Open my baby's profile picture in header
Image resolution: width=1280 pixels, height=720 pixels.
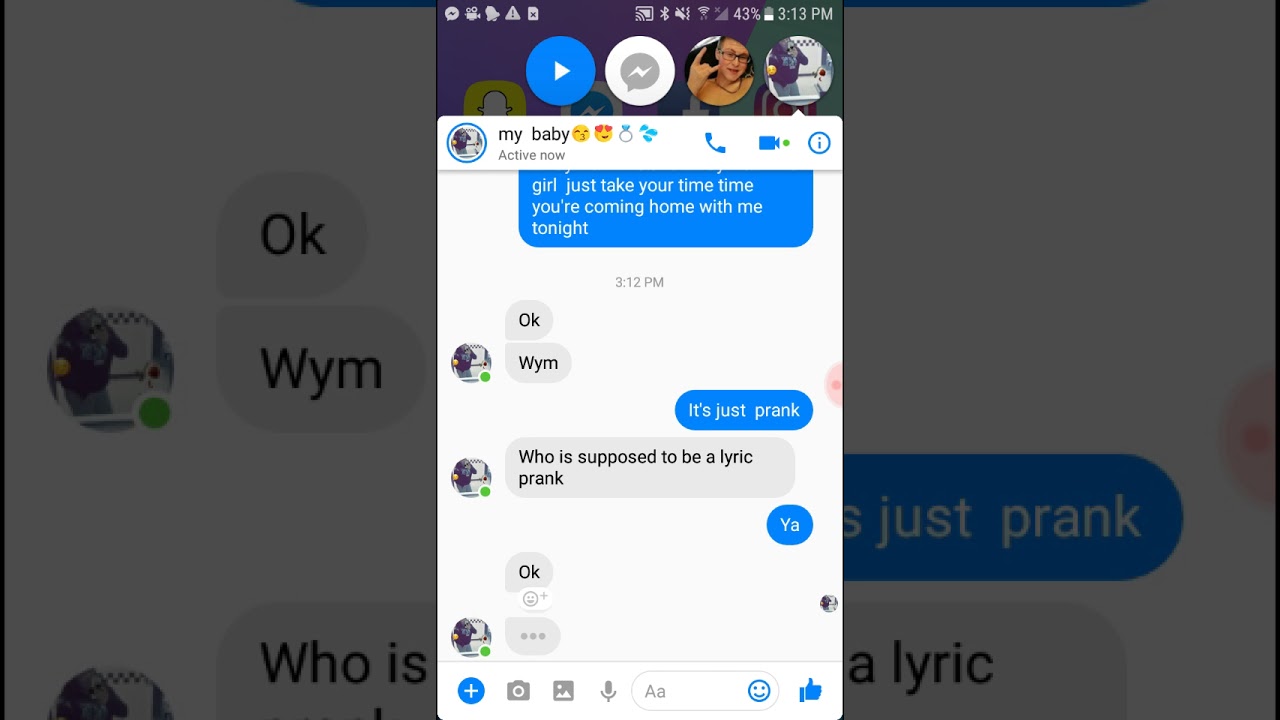point(466,143)
